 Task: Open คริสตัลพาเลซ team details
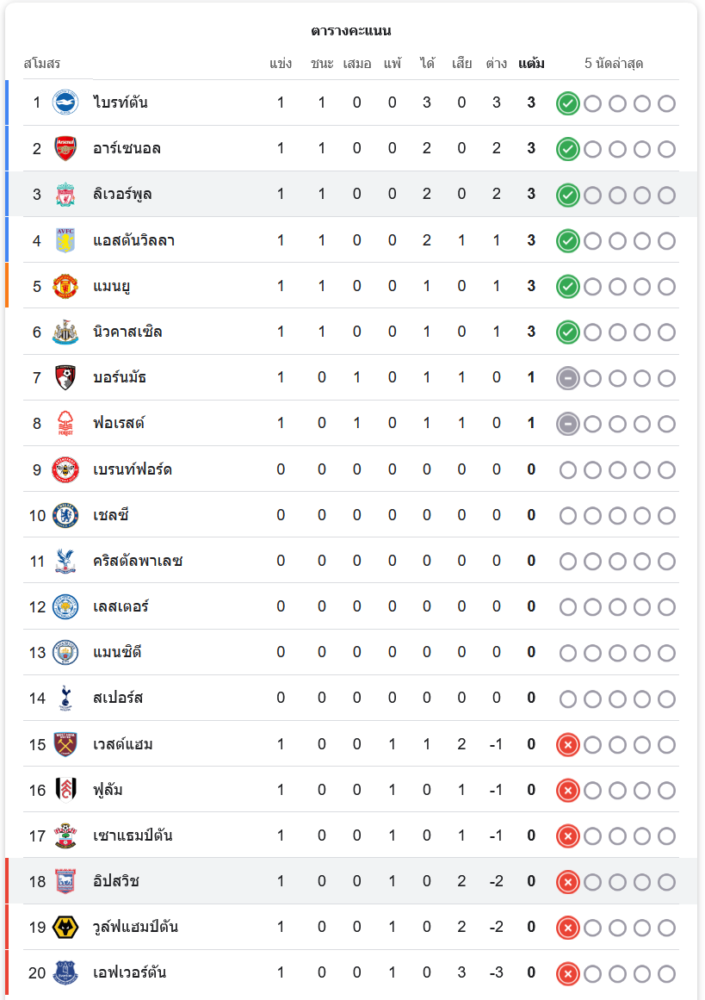137,561
